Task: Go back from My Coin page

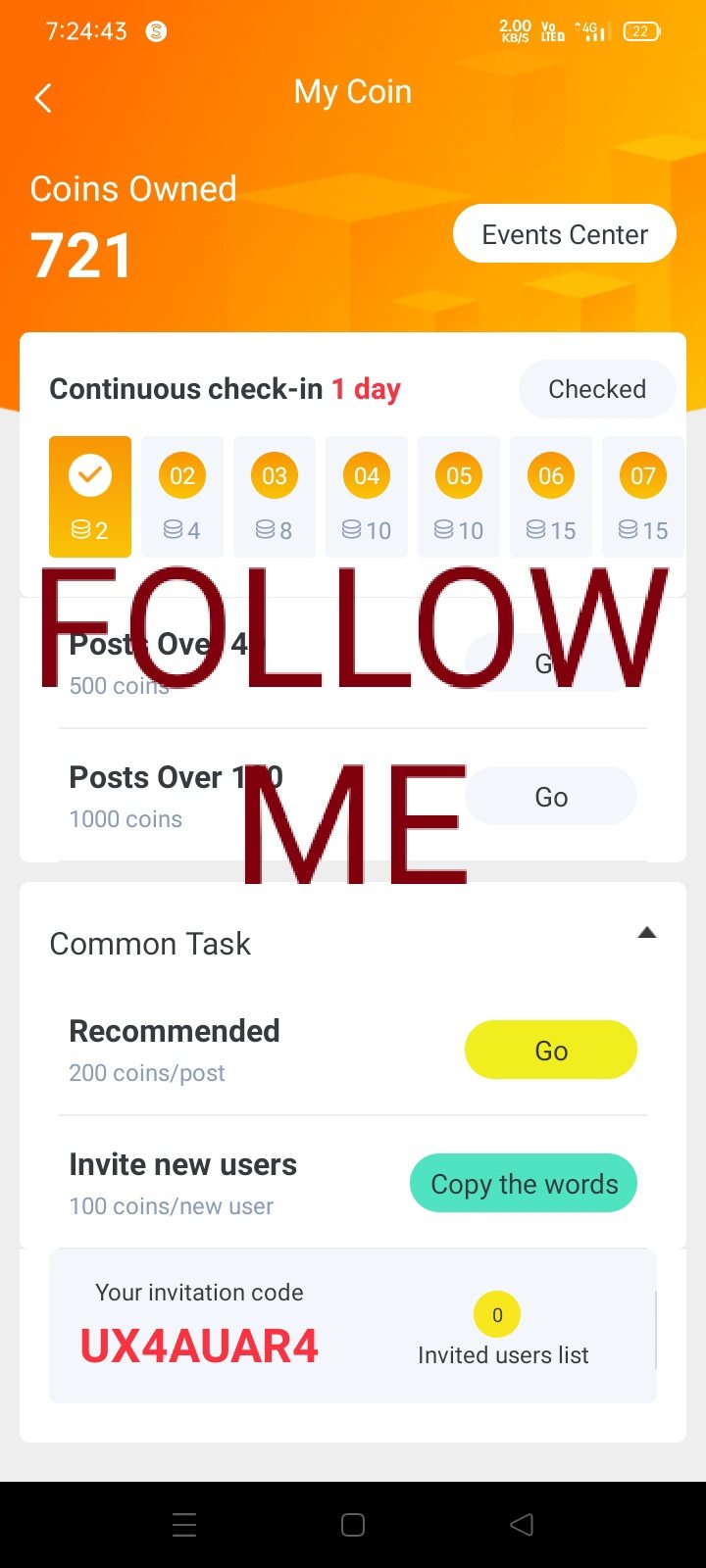Action: click(43, 98)
